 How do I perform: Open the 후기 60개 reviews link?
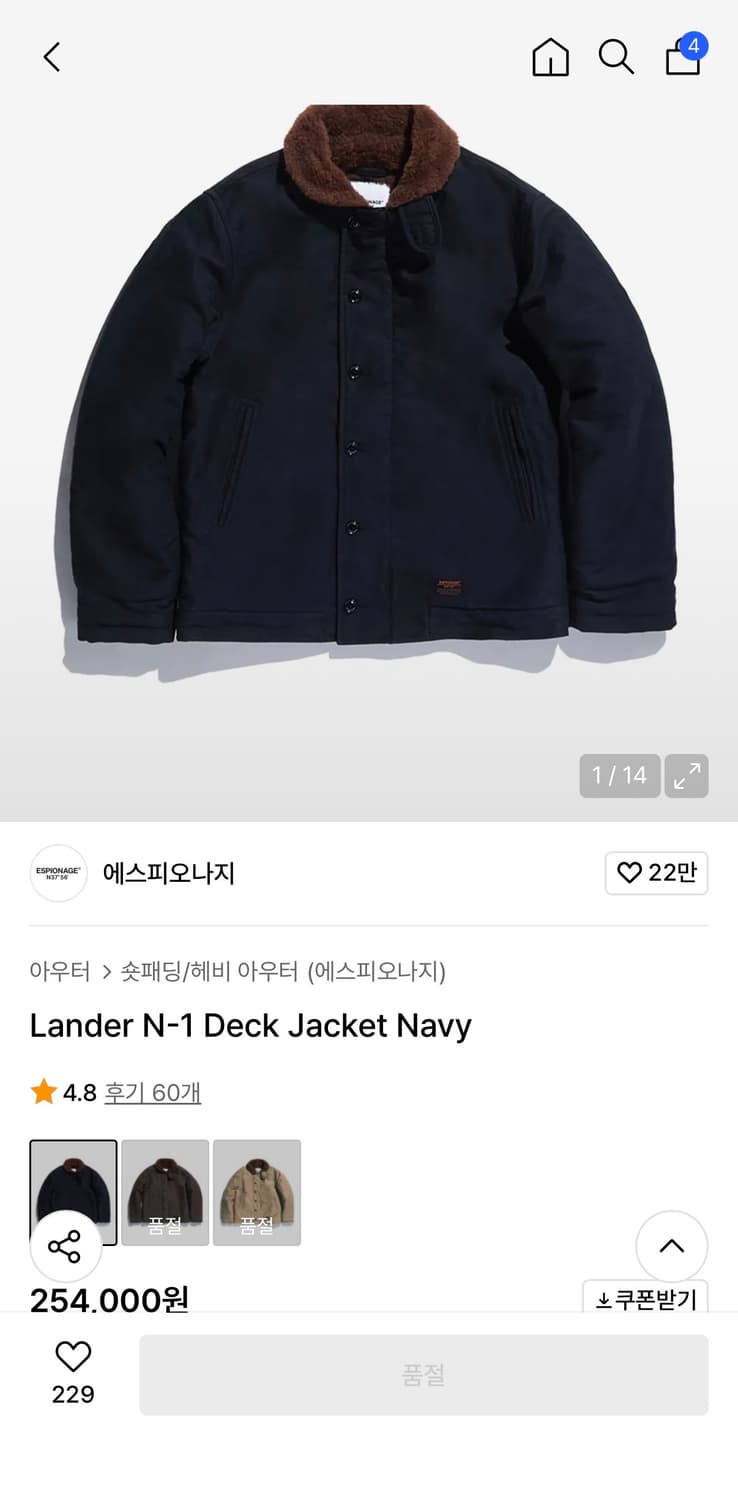(152, 1093)
